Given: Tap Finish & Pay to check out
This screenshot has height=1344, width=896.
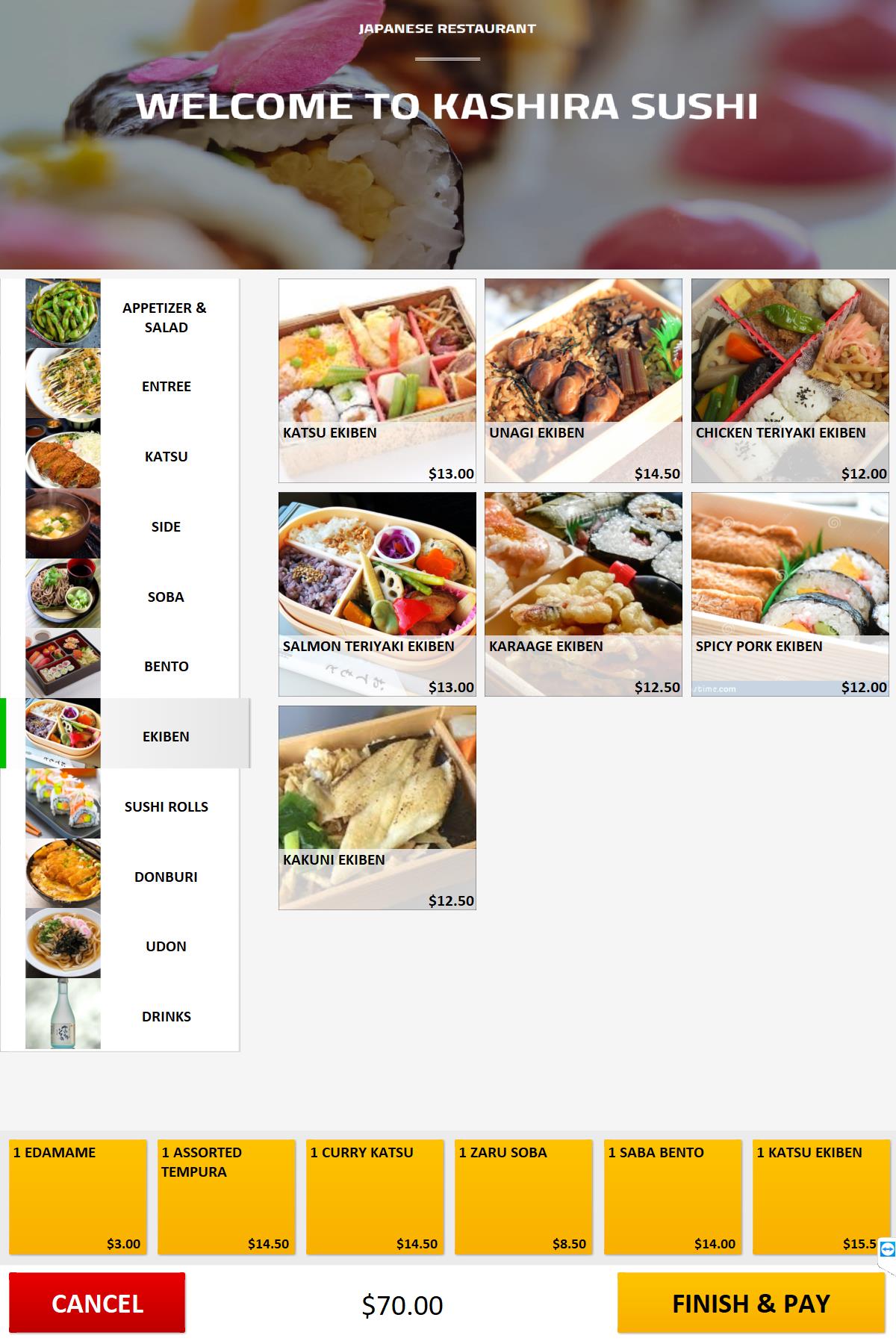Looking at the screenshot, I should click(x=750, y=1303).
